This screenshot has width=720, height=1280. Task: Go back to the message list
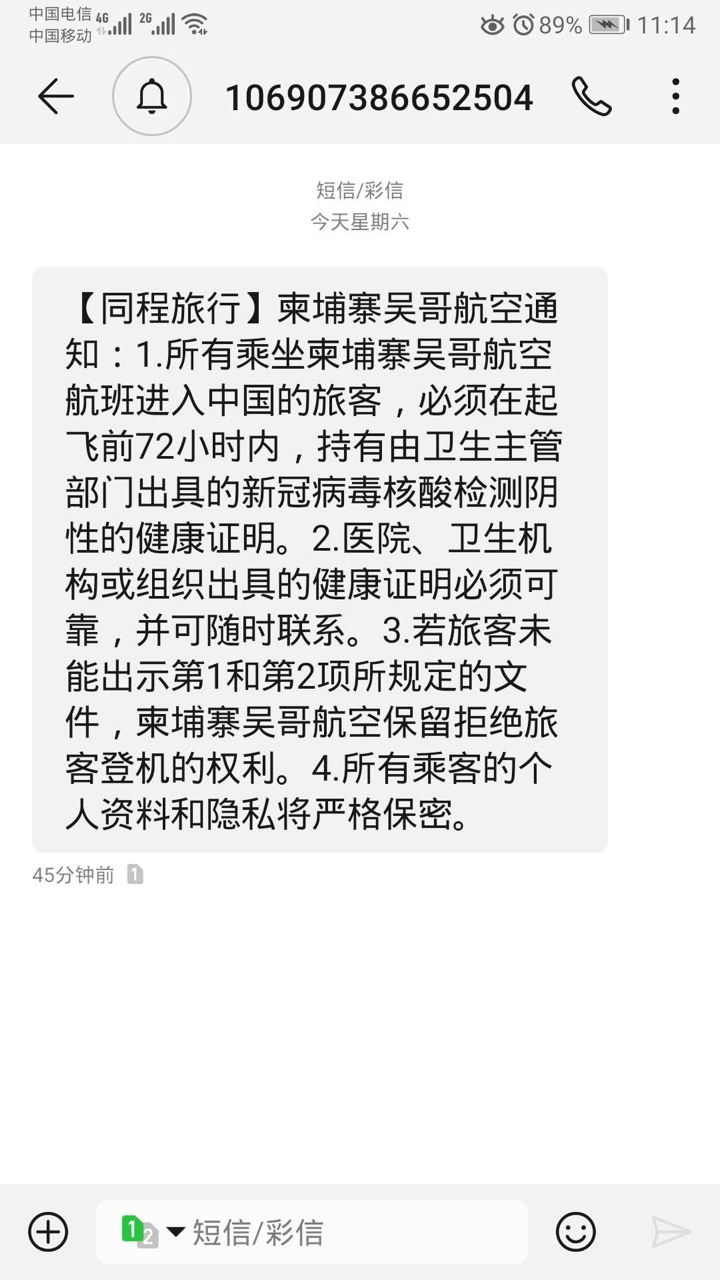[x=56, y=97]
